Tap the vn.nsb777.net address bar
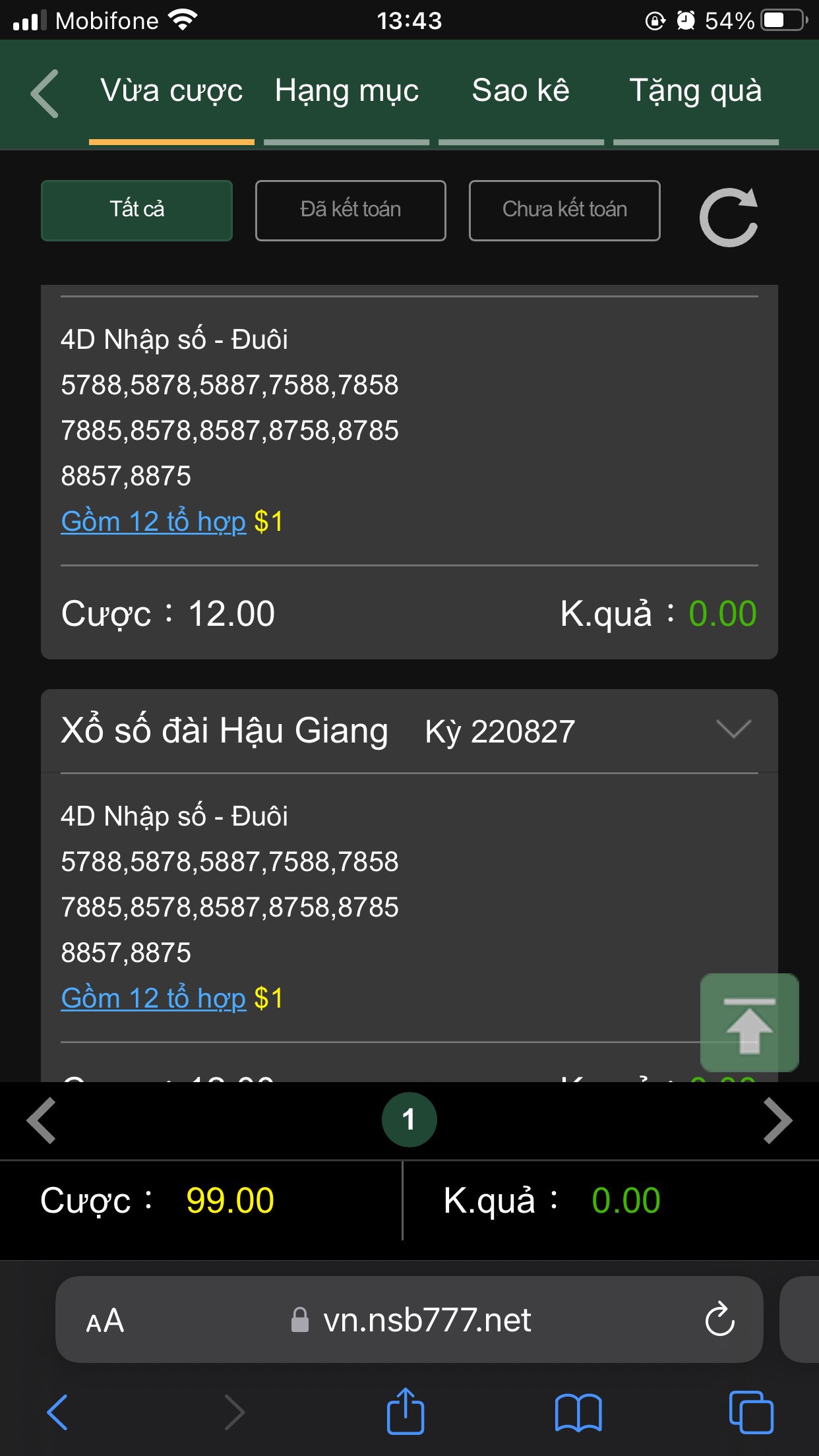The width and height of the screenshot is (819, 1456). (409, 1319)
